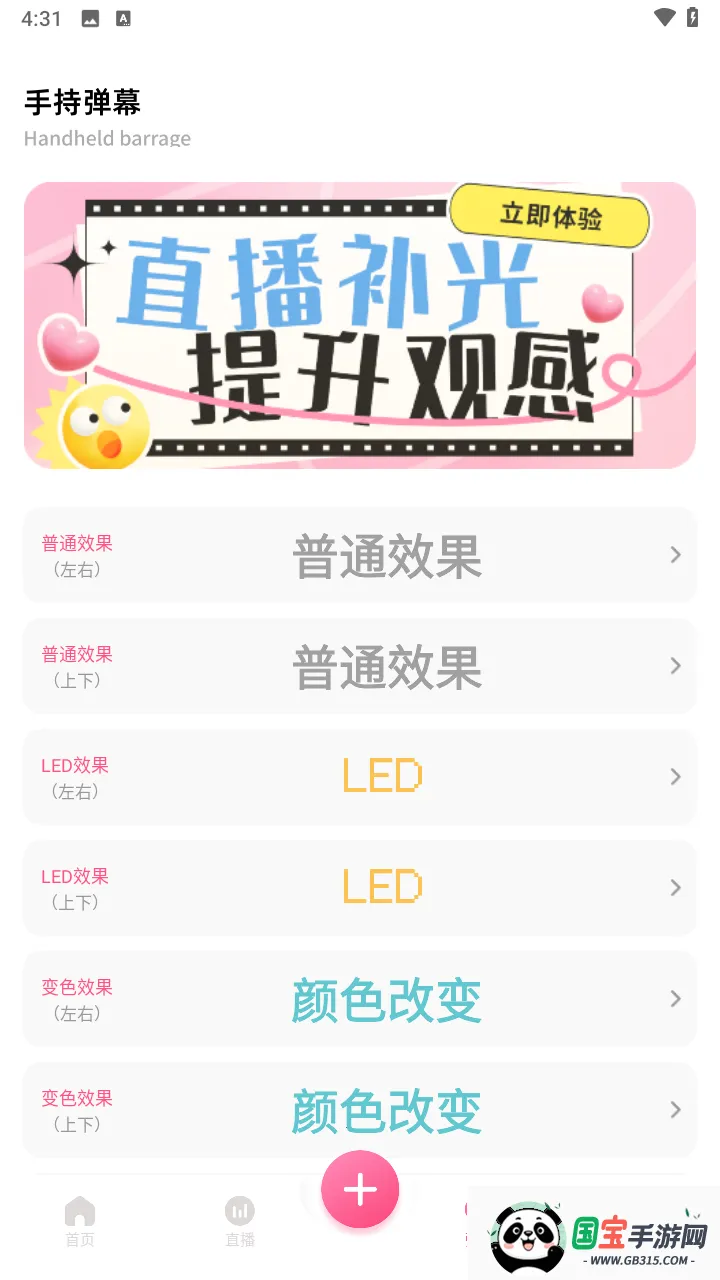The width and height of the screenshot is (720, 1280).
Task: Tap the 手持弹幕 page title
Action: click(83, 103)
